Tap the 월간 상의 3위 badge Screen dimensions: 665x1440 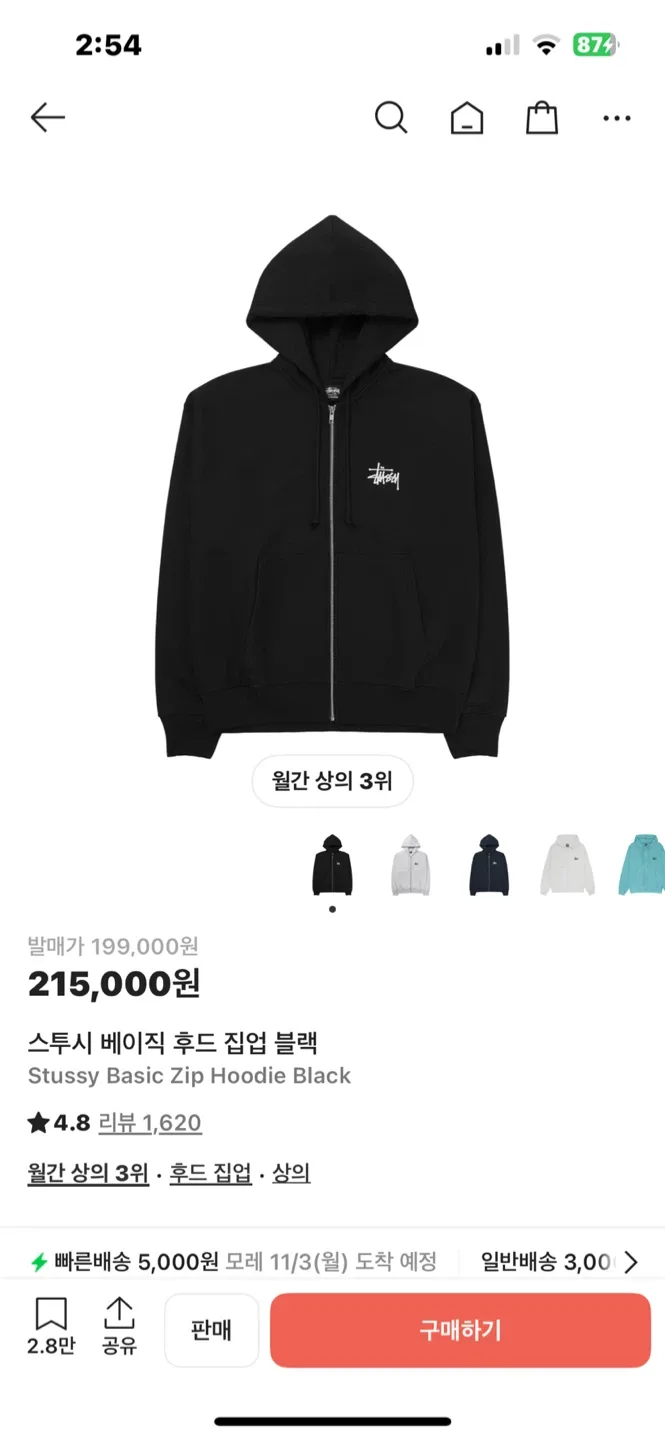click(x=332, y=781)
